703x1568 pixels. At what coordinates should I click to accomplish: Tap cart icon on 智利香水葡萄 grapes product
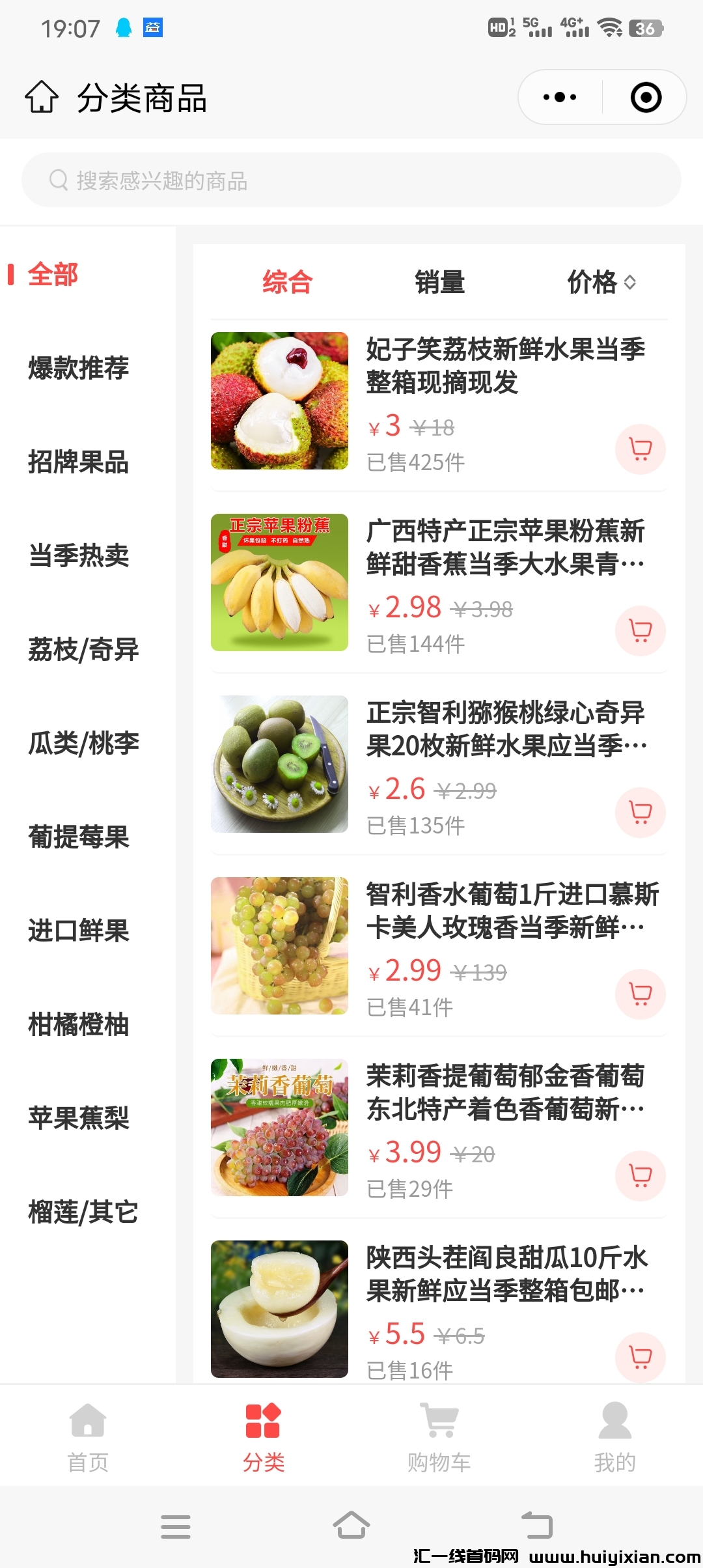640,994
